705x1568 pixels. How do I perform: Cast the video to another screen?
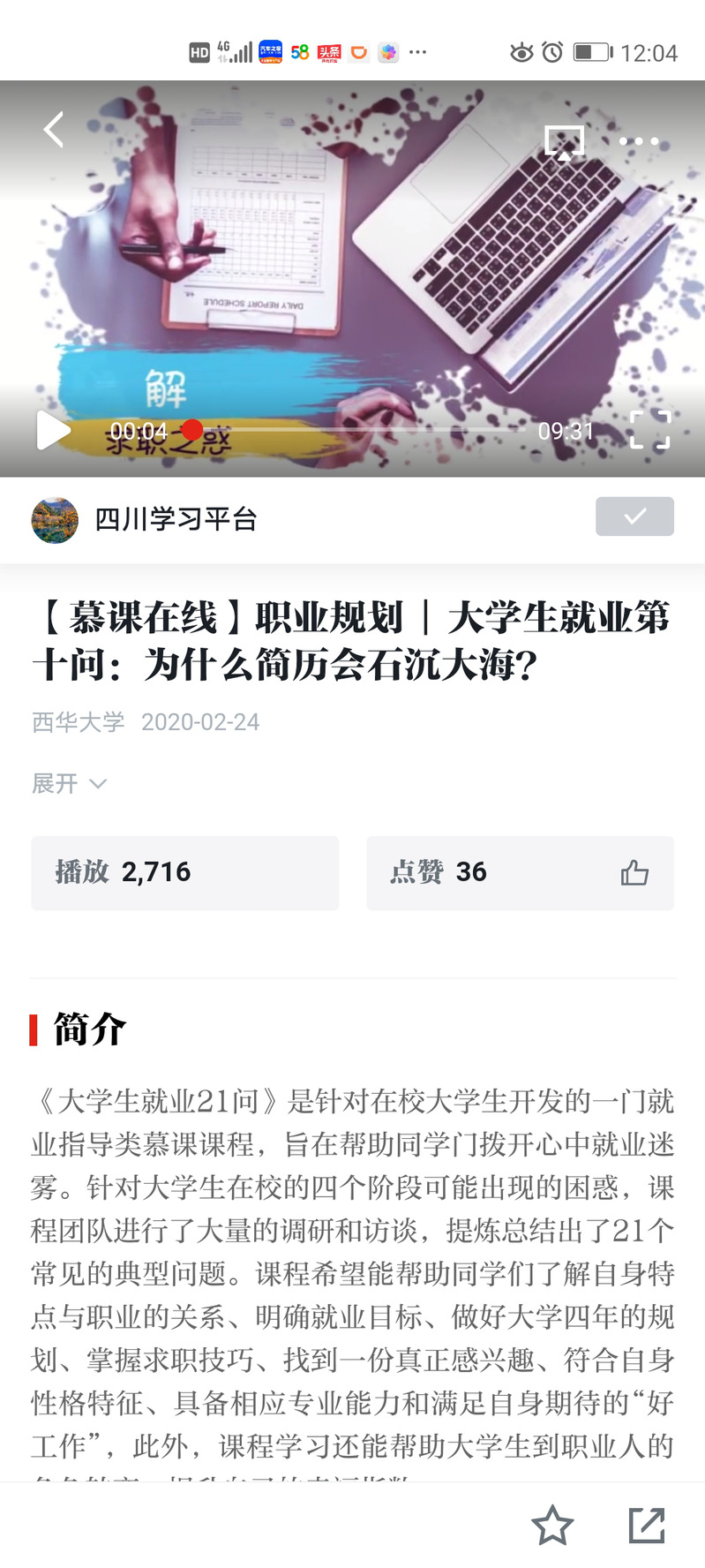click(565, 141)
